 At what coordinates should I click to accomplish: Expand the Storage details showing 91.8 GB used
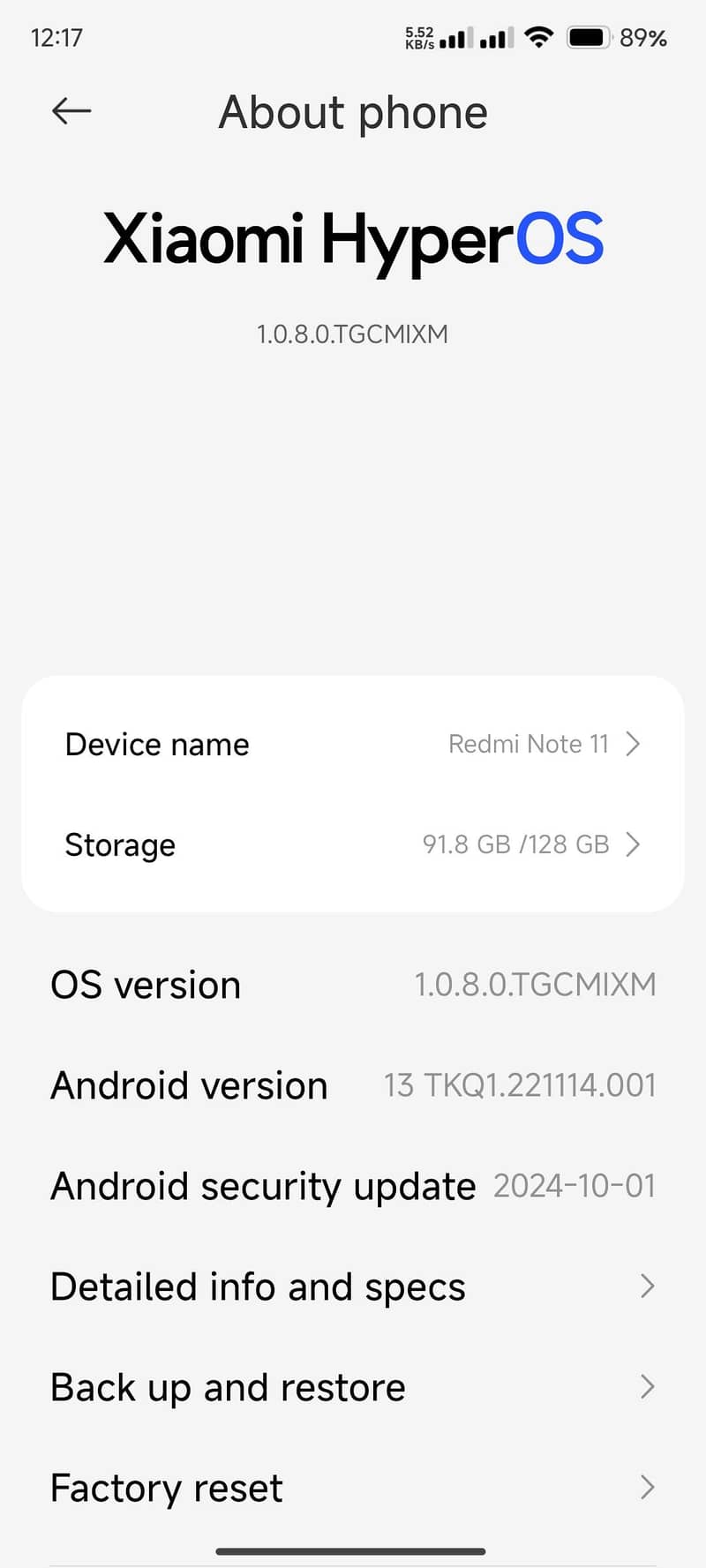click(x=353, y=844)
